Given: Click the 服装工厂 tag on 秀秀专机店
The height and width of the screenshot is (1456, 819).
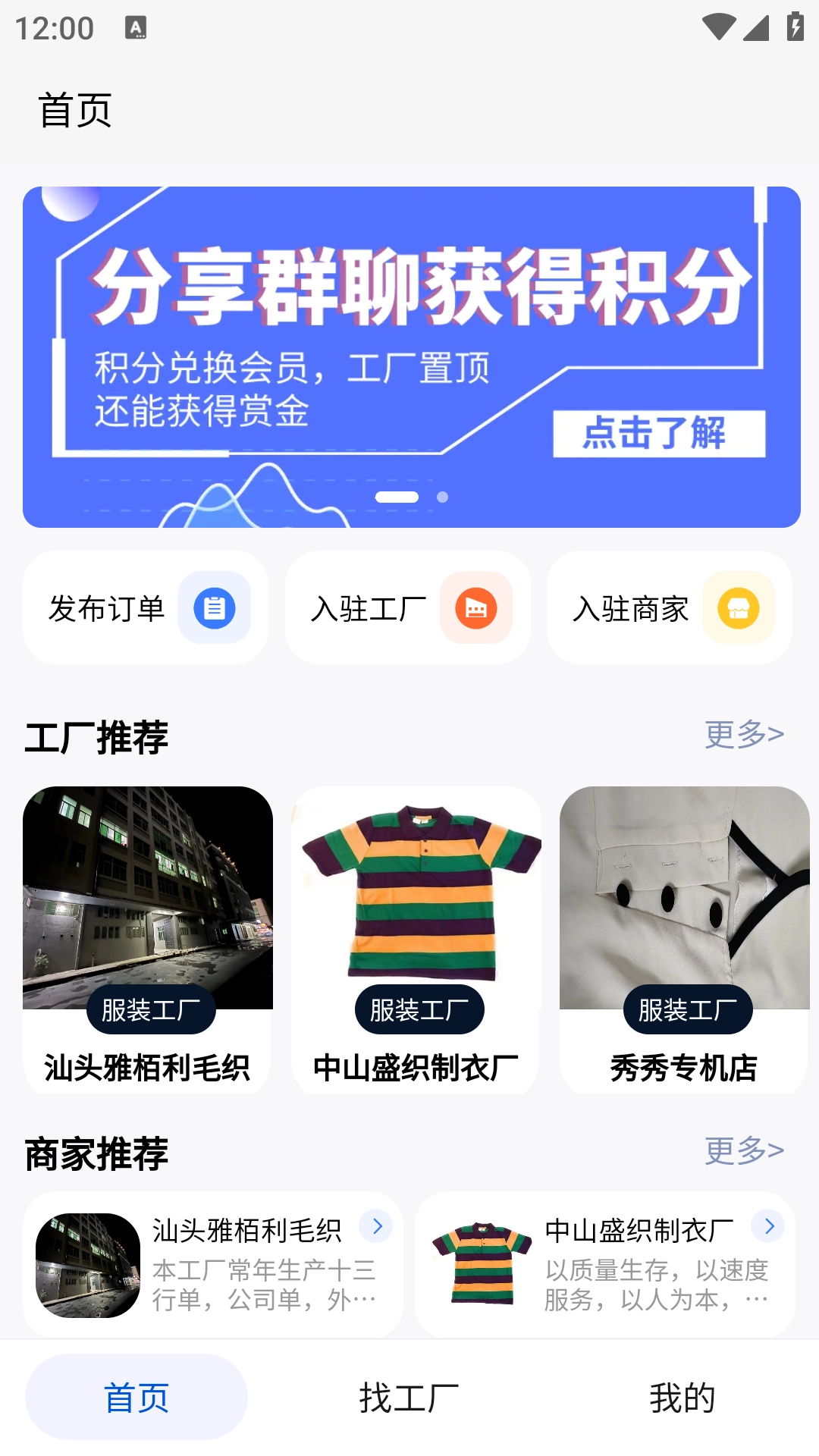Looking at the screenshot, I should click(688, 1009).
